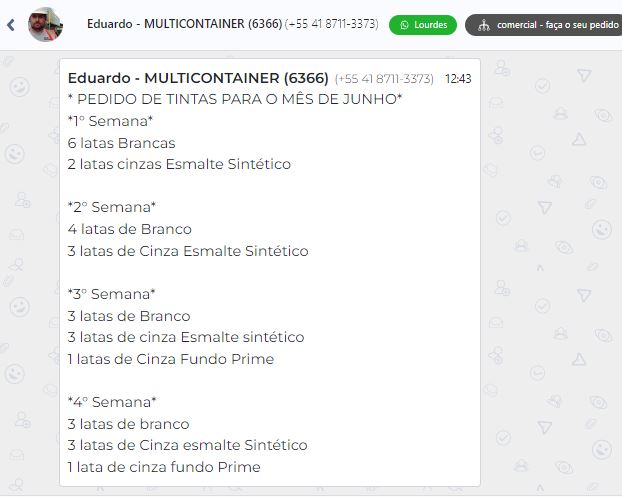Open Eduardo - MULTICONTAINER contact details
Screen dimensions: 622x497
(x=232, y=24)
